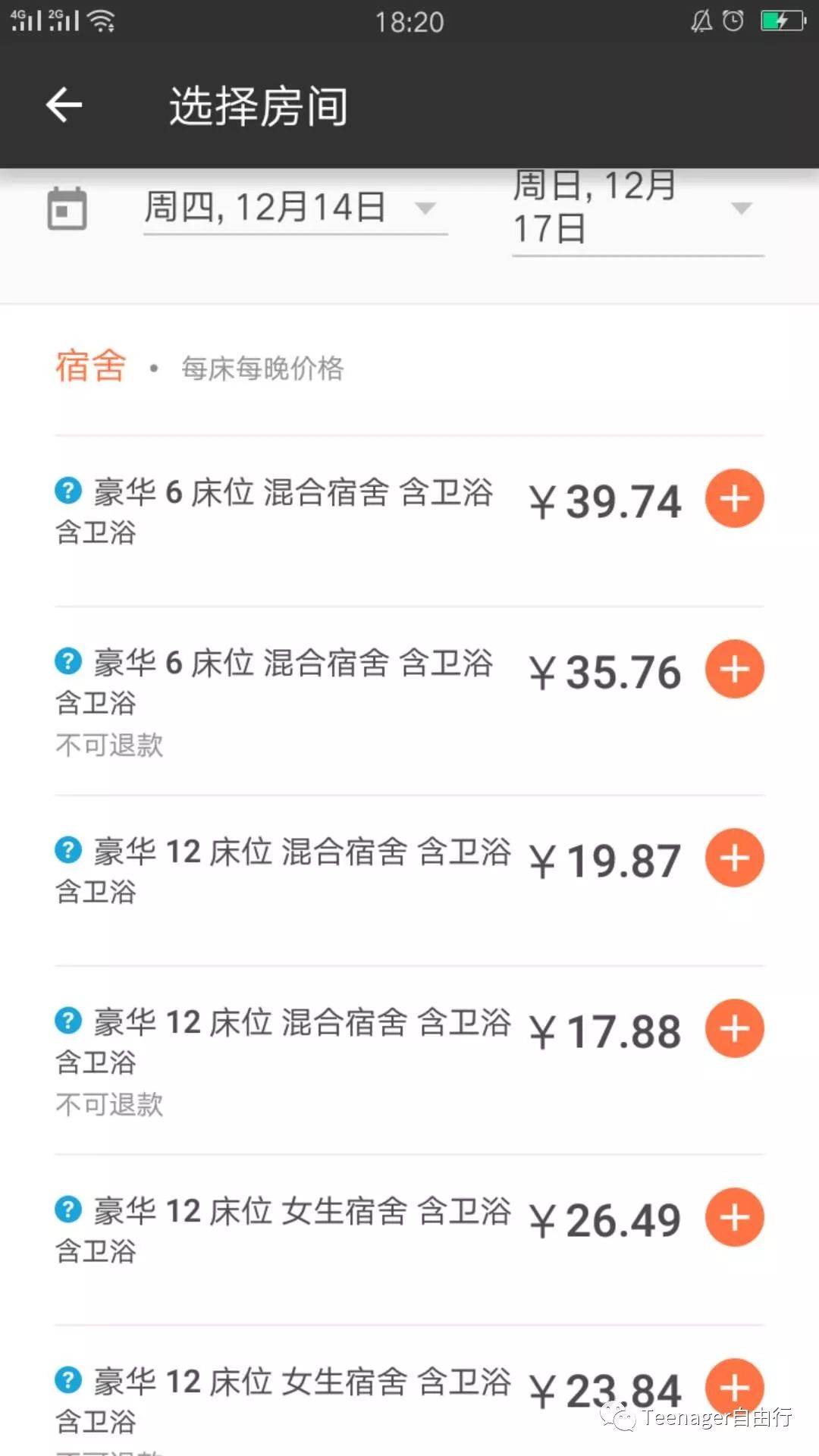Click the question mark on the ¥39.74 6-bed dorm
This screenshot has width=819, height=1456.
tap(68, 491)
